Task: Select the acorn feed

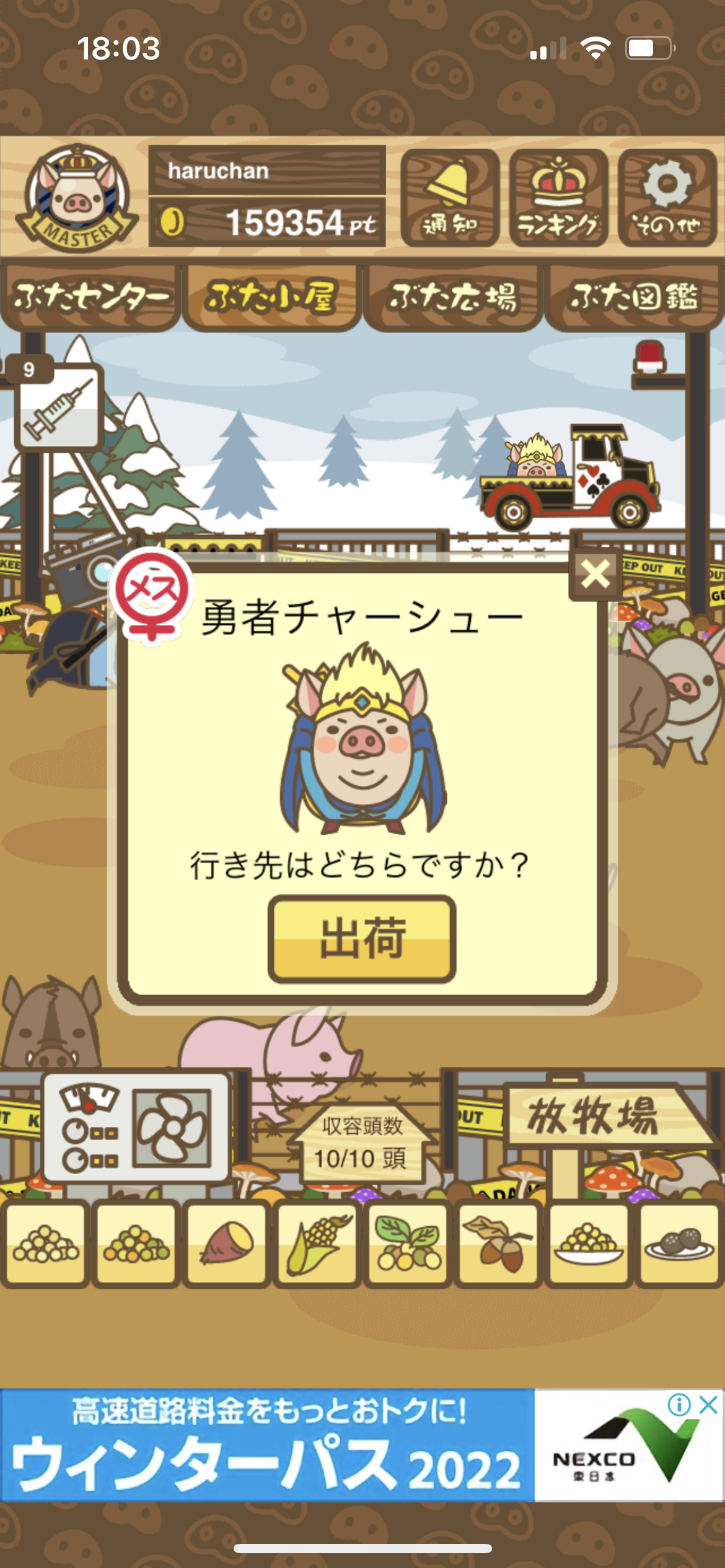Action: (x=498, y=1243)
